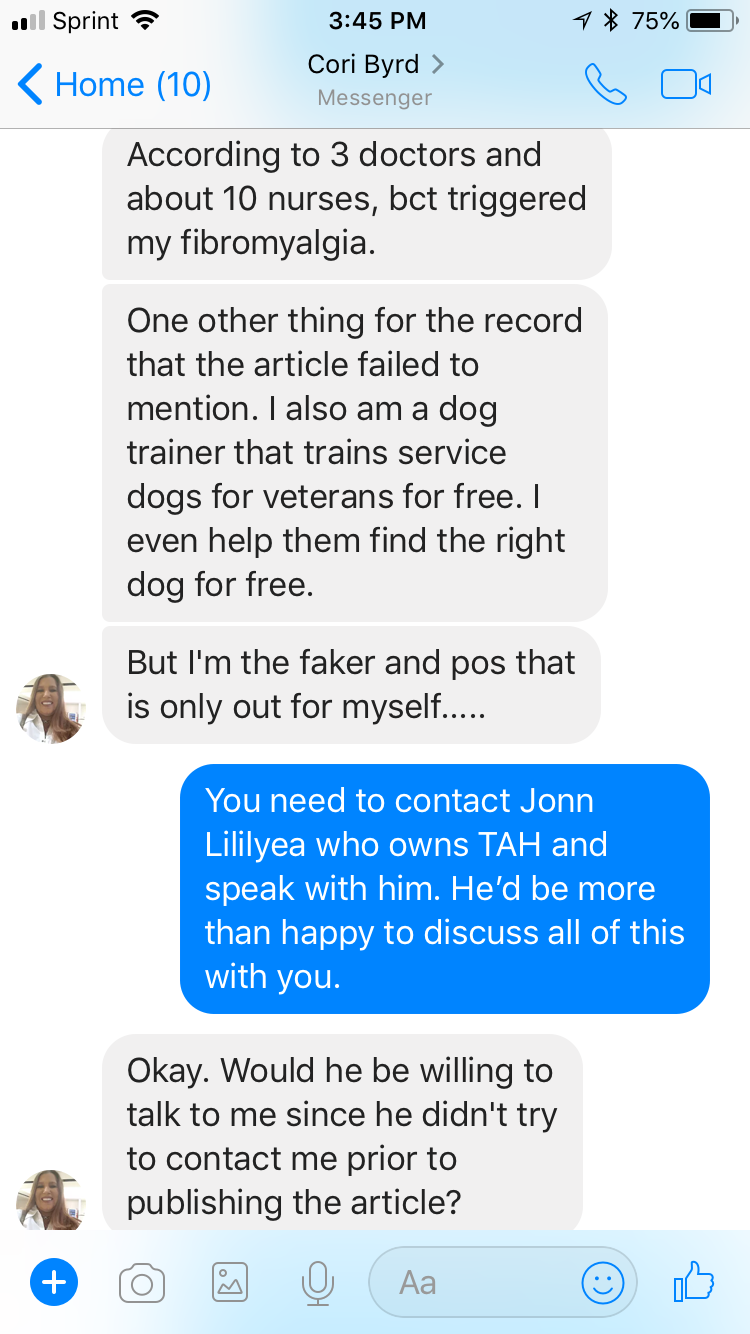Open the camera to take a photo
750x1334 pixels.
pos(142,1282)
